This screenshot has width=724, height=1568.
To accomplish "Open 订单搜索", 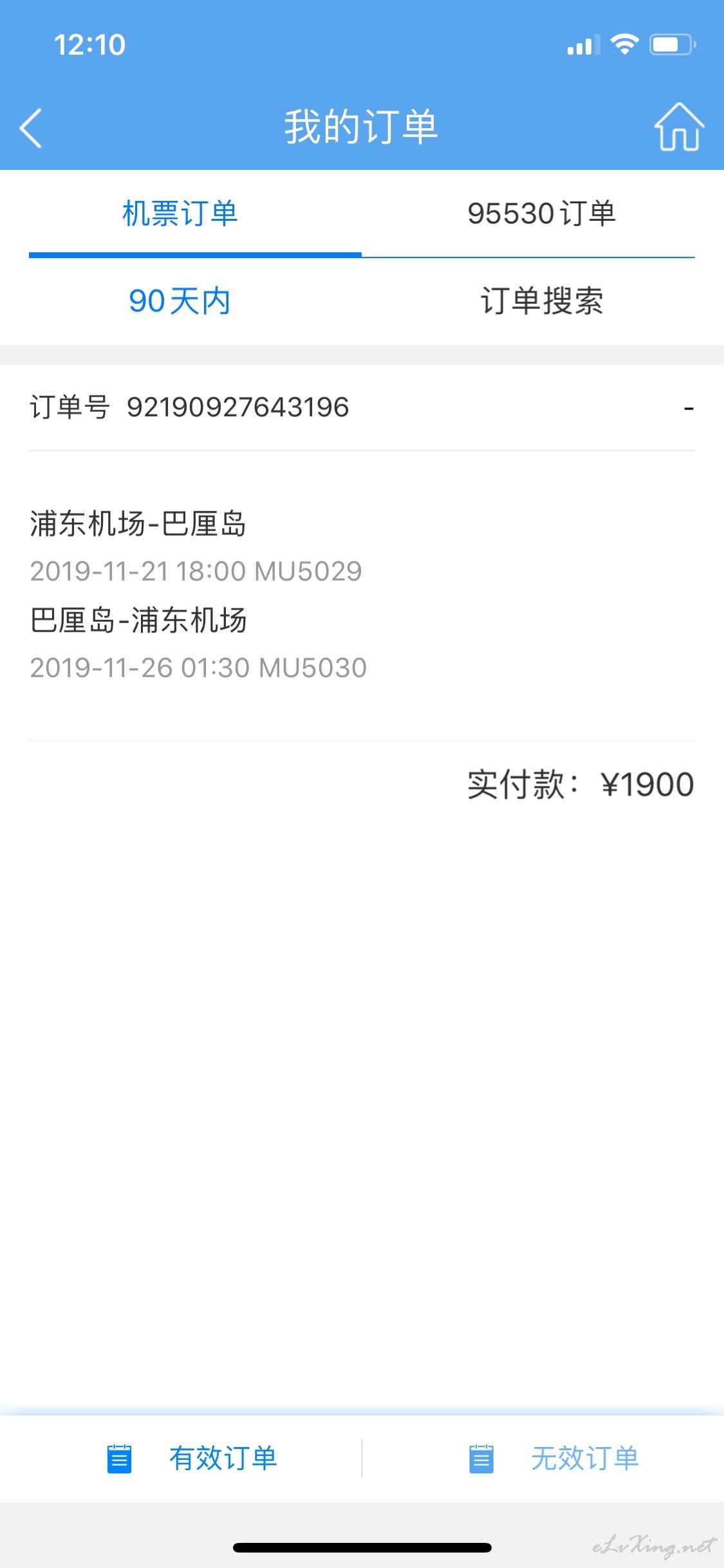I will coord(542,301).
